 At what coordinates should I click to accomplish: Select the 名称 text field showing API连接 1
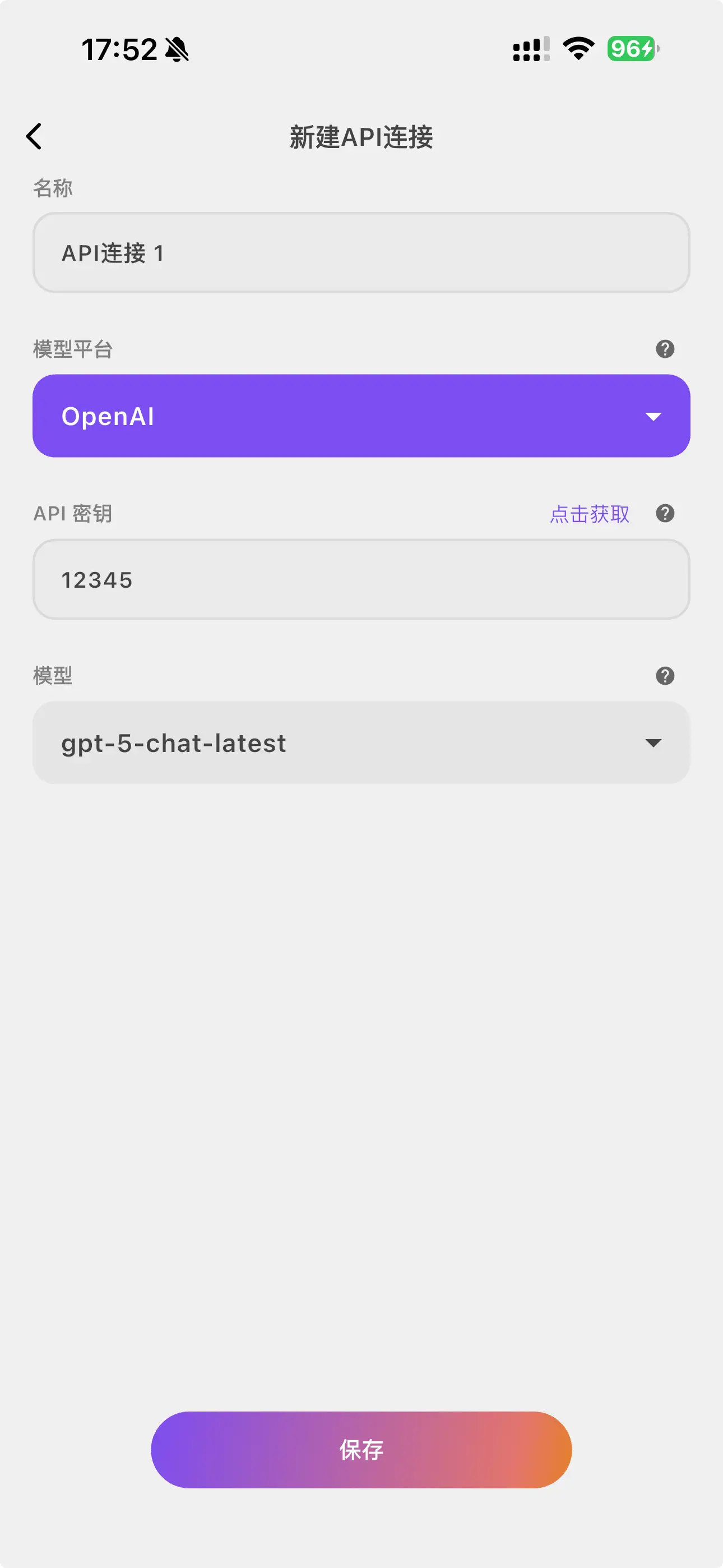point(361,252)
